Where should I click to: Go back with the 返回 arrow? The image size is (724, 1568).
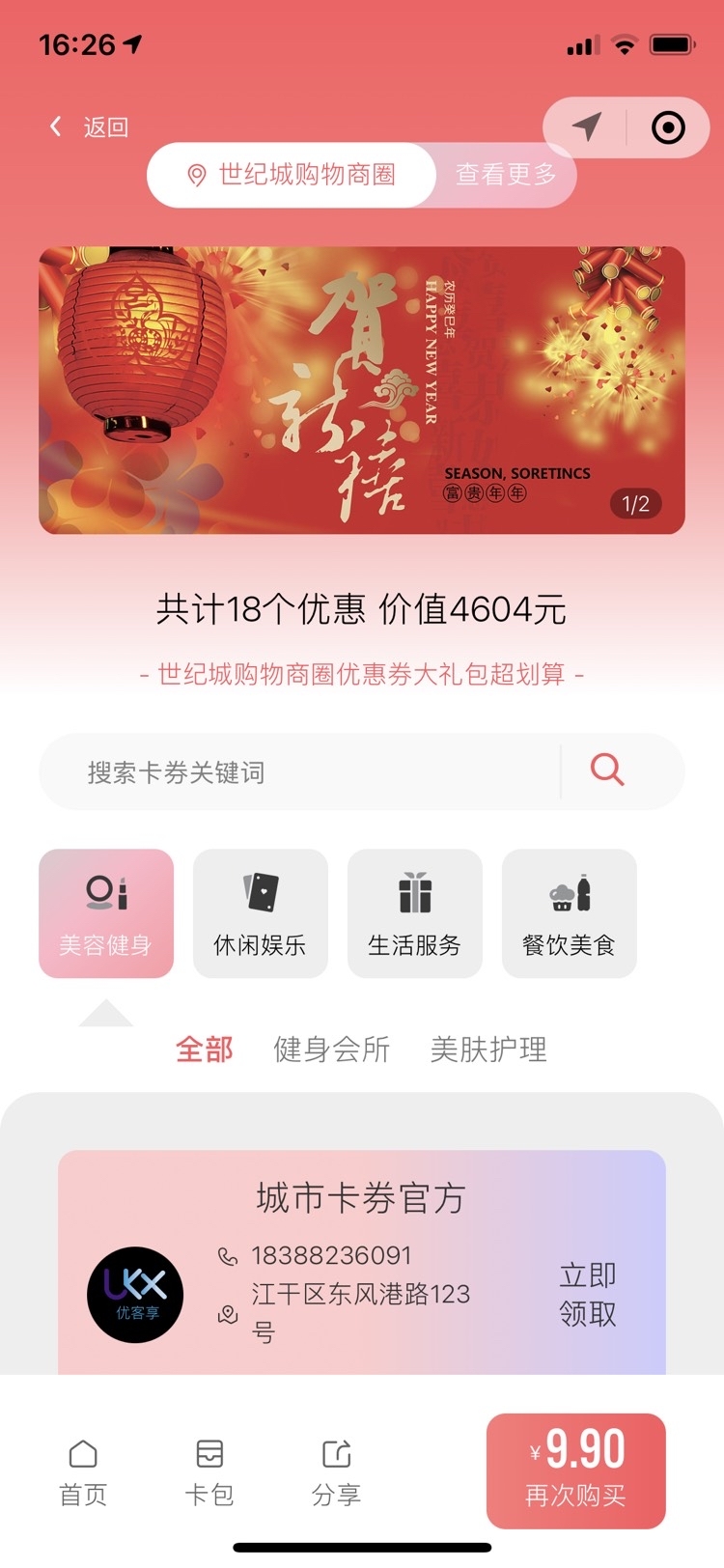pyautogui.click(x=87, y=126)
